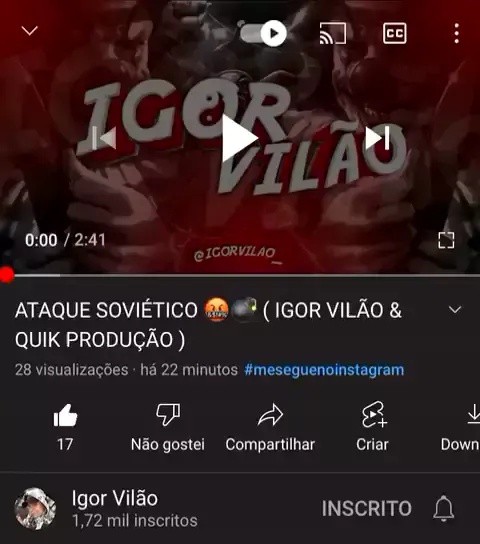Image resolution: width=480 pixels, height=544 pixels.
Task: Tap Criar to create a Short
Action: click(372, 427)
